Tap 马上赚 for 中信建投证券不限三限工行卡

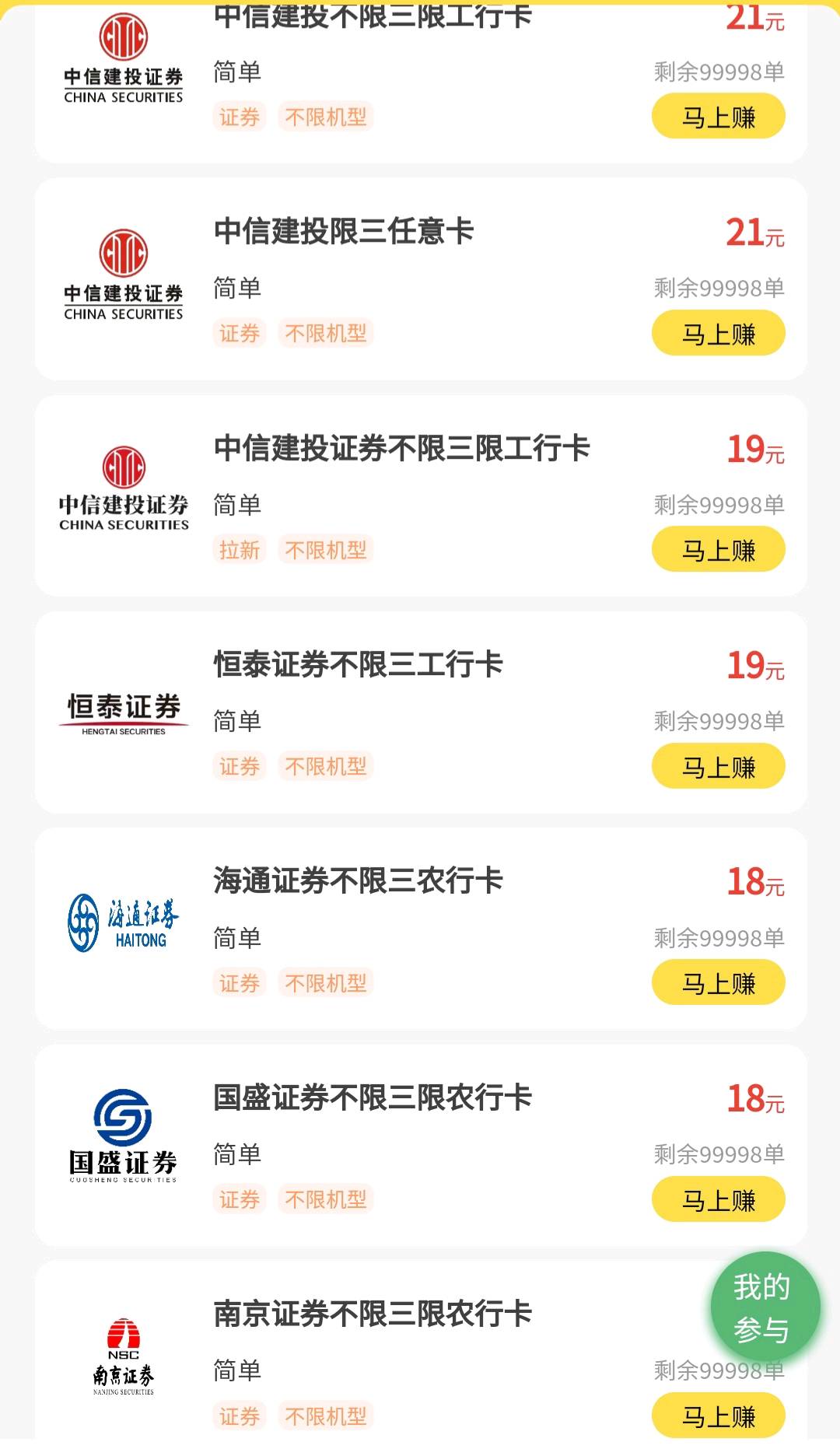[718, 550]
